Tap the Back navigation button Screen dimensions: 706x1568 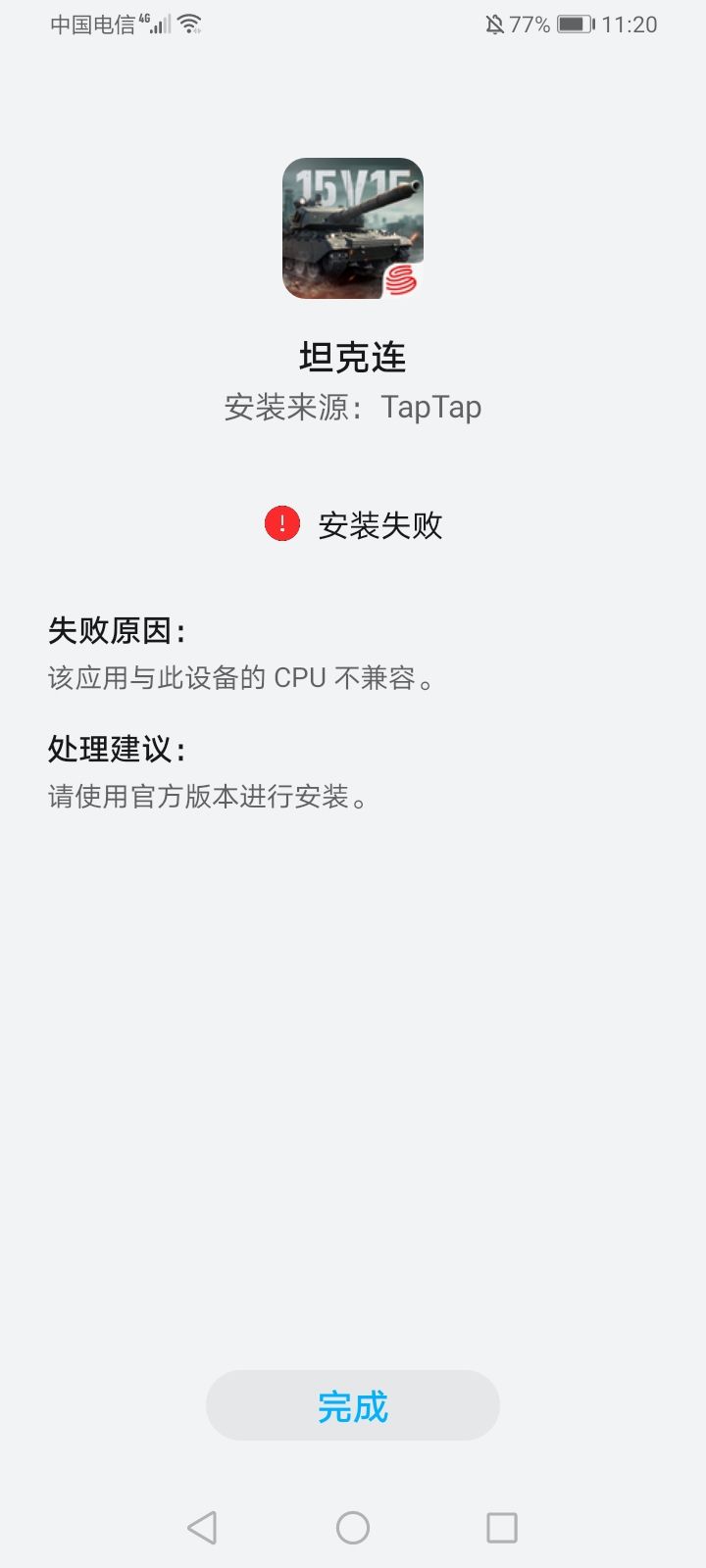click(201, 1527)
